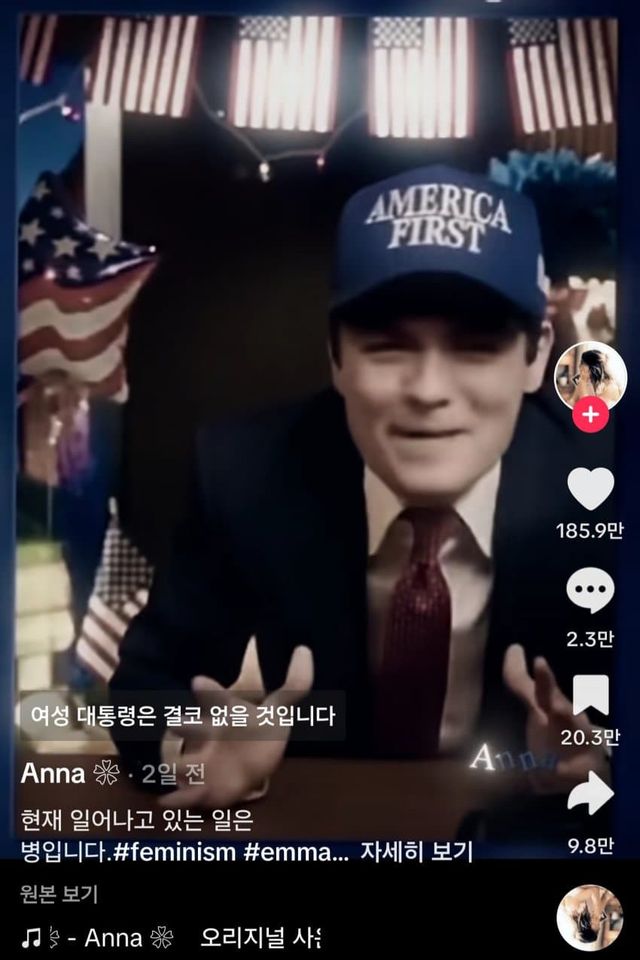Open the #feminism hashtag

(169, 852)
